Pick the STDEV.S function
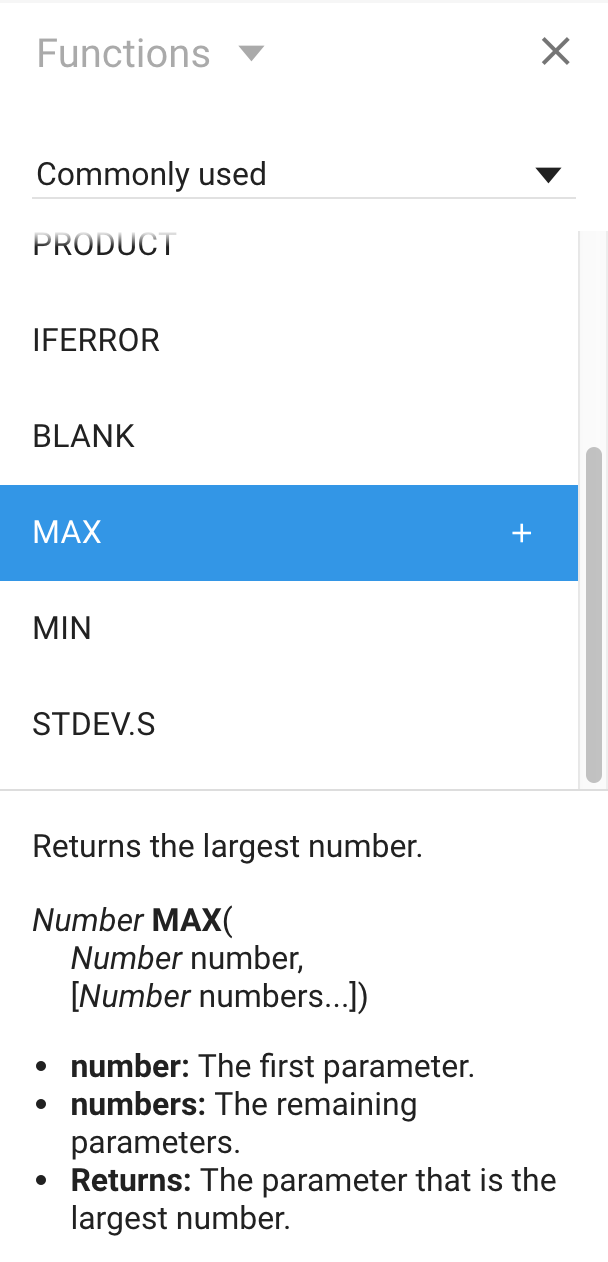Image resolution: width=608 pixels, height=1262 pixels. [x=289, y=725]
